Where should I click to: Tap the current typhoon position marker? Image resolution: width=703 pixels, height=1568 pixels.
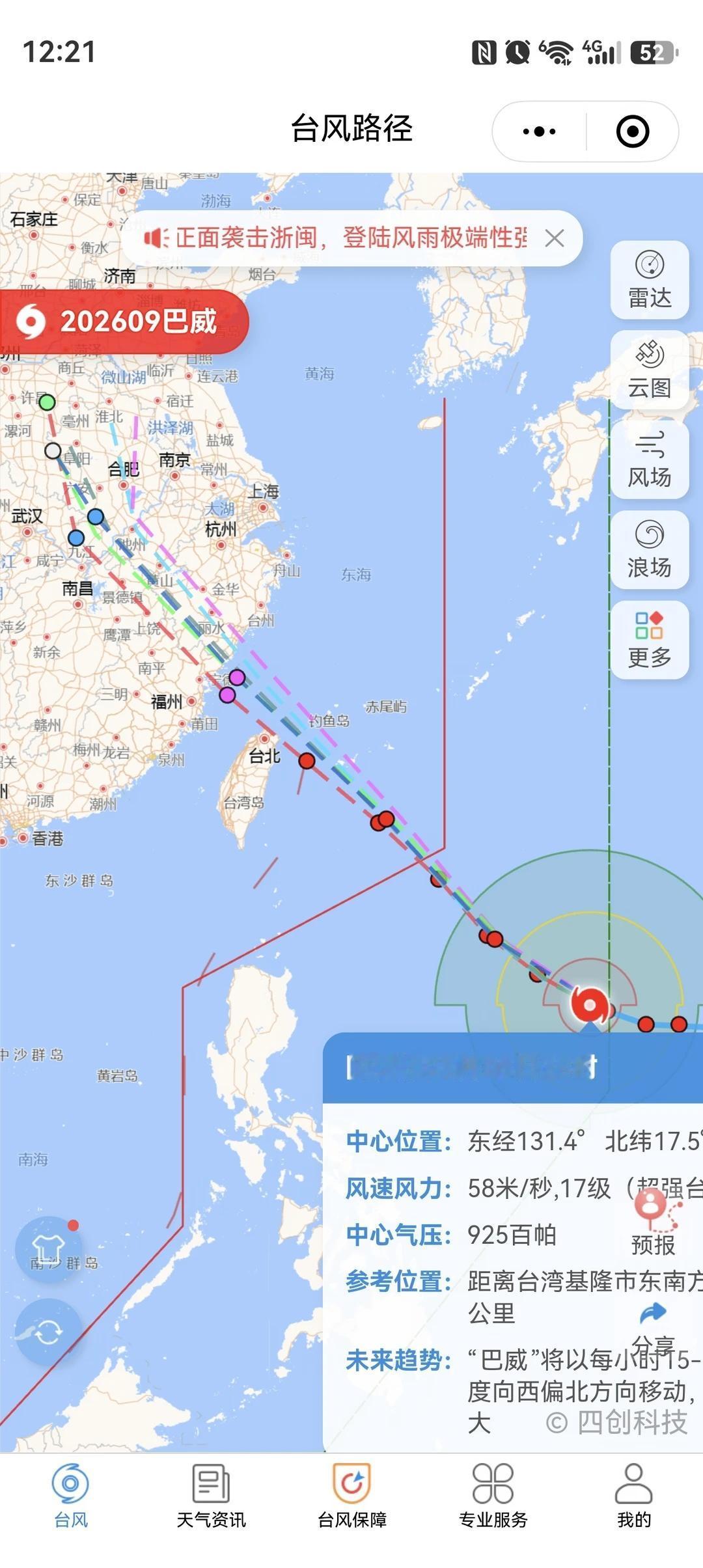click(x=590, y=1005)
